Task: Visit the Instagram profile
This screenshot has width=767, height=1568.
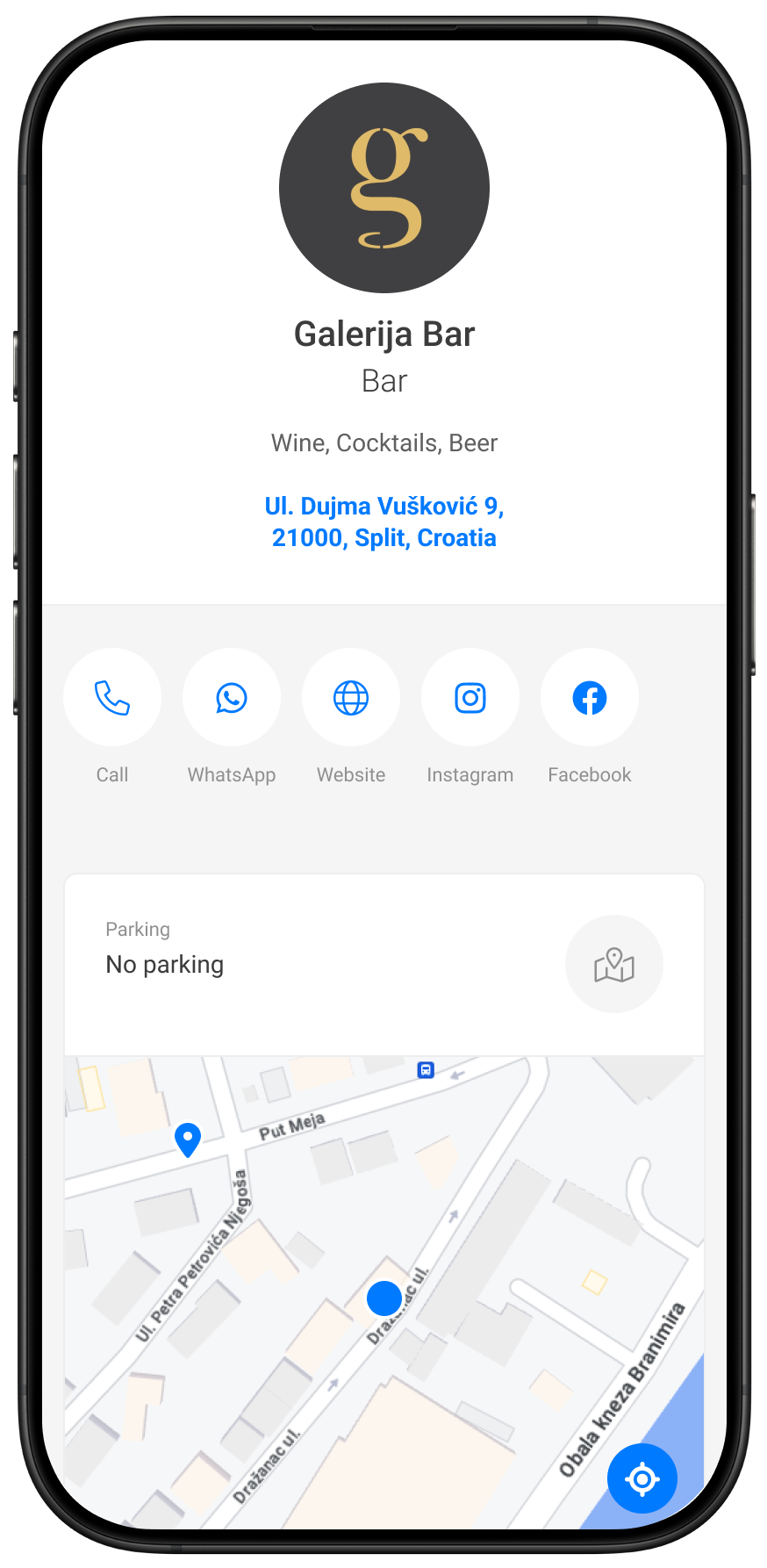Action: (x=470, y=698)
